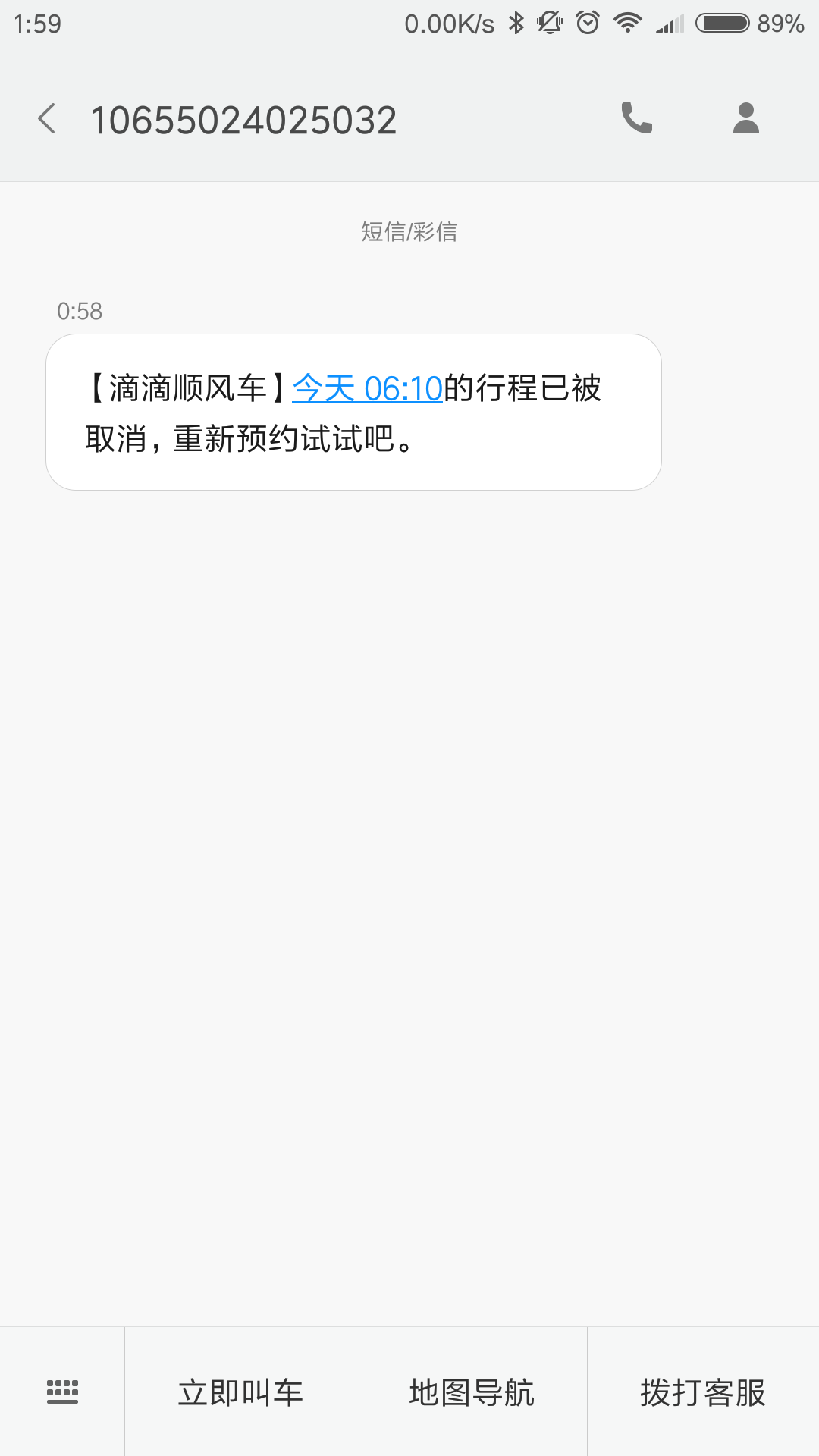Tap the Bluetooth icon in the status bar
Screen dimensions: 819x1456
[x=515, y=22]
